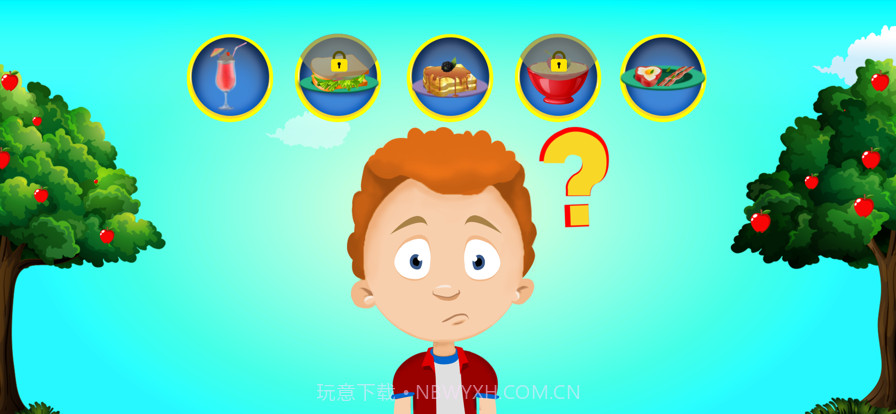Tap the locked sandwich option

coord(338,77)
